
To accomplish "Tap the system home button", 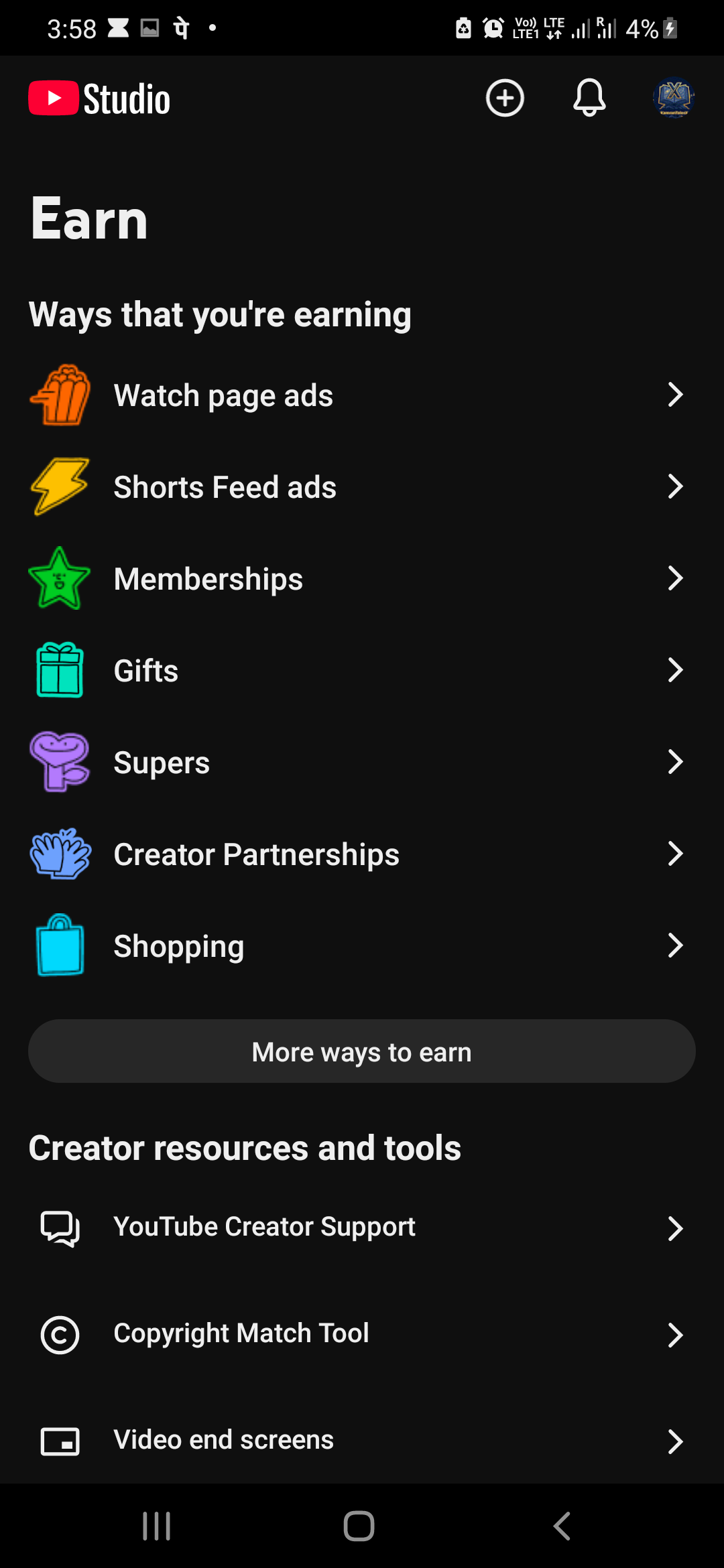I will coord(359,1526).
